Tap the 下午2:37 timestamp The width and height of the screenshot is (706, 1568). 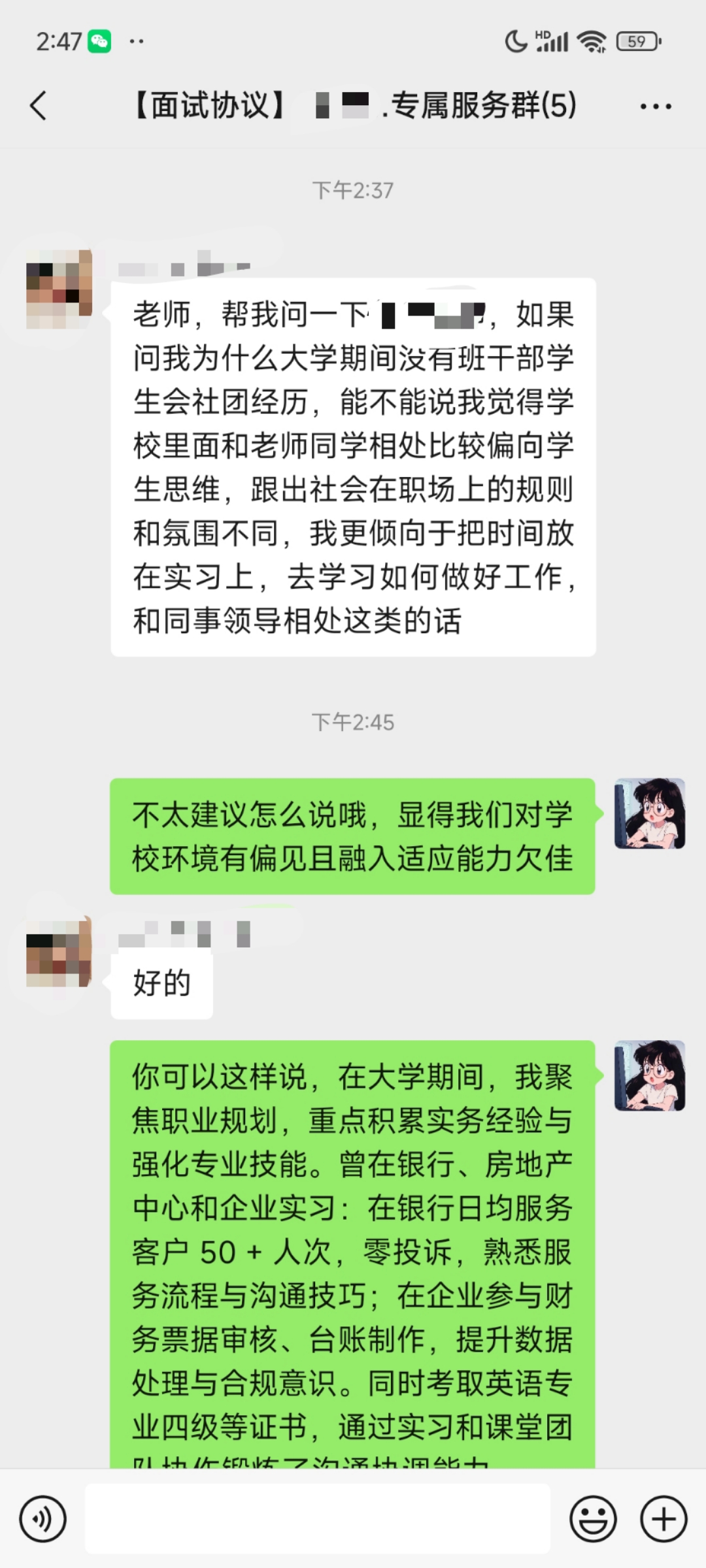pyautogui.click(x=353, y=189)
